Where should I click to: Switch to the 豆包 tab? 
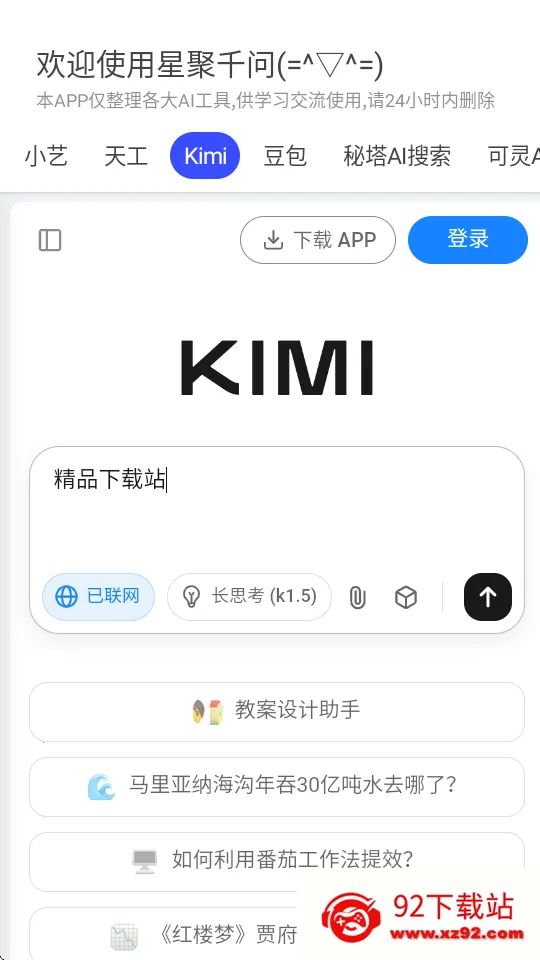point(285,156)
